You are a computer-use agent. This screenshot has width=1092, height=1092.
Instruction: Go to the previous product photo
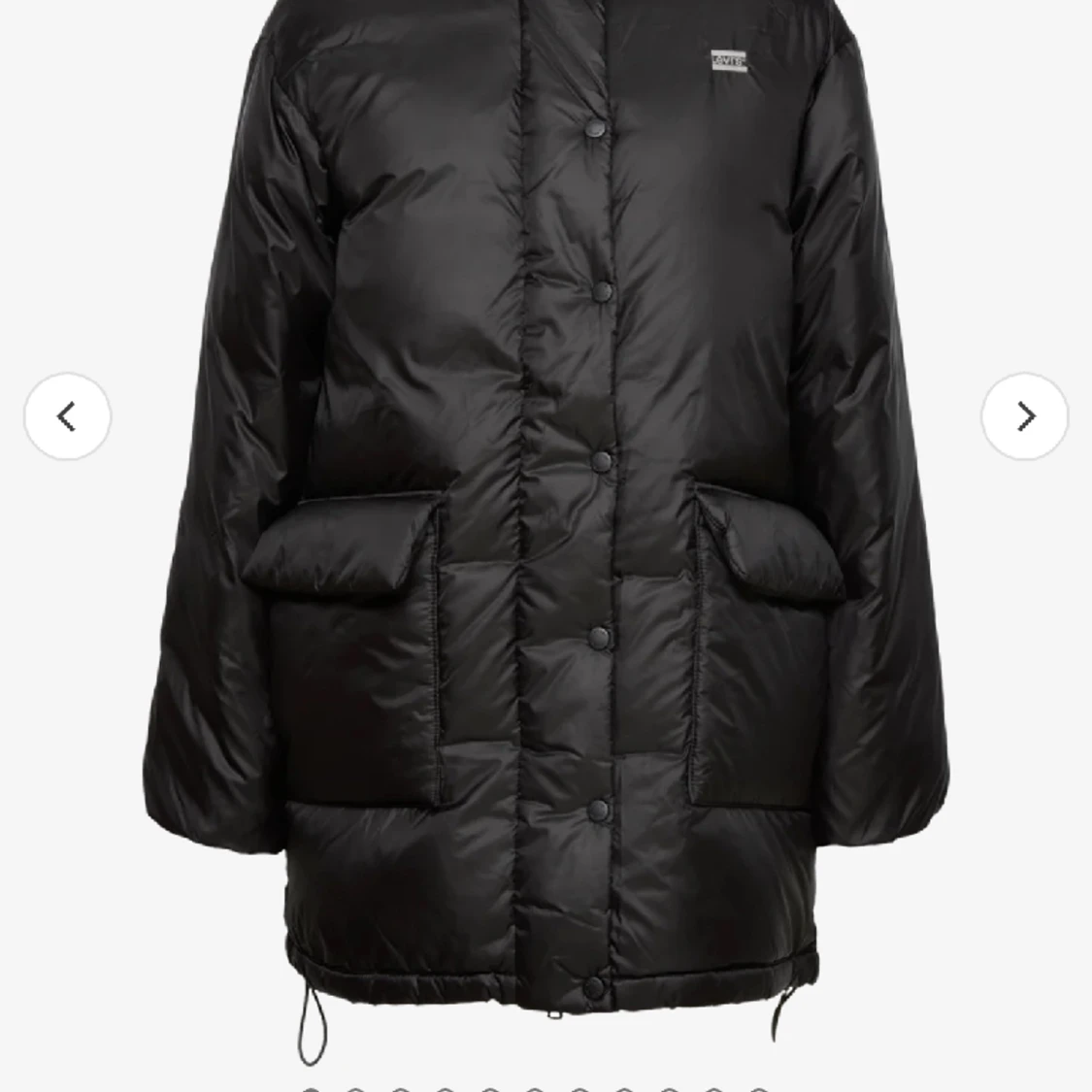point(67,416)
